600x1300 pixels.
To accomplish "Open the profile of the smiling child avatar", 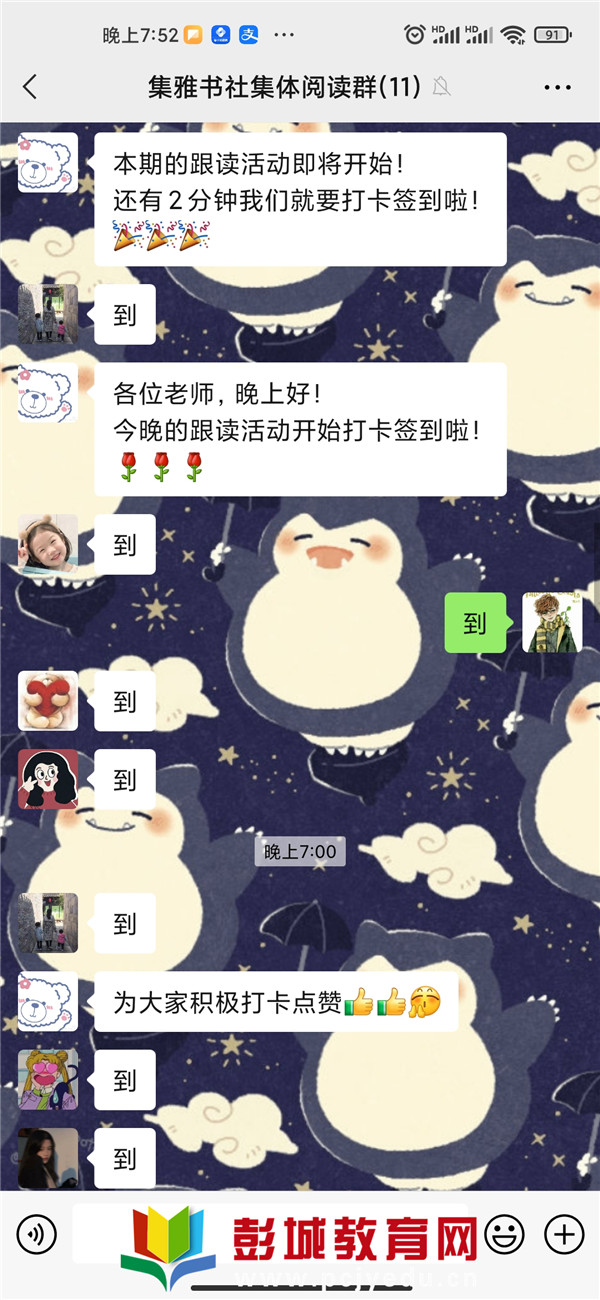I will tap(48, 544).
